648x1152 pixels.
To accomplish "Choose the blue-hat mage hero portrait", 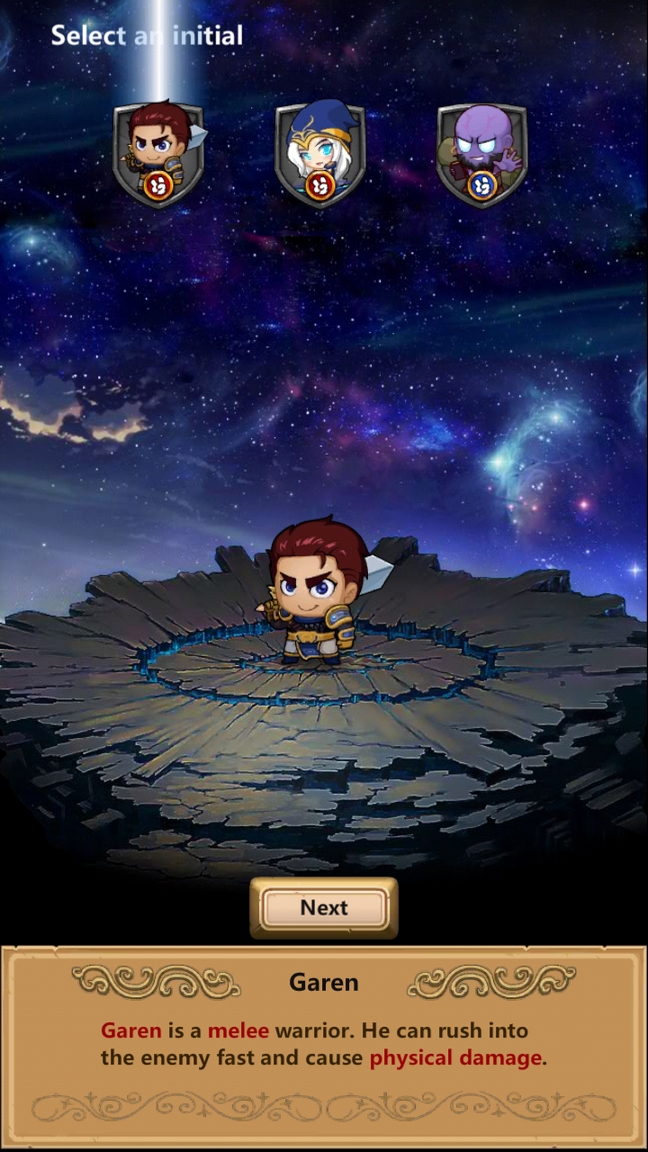I will tap(320, 152).
